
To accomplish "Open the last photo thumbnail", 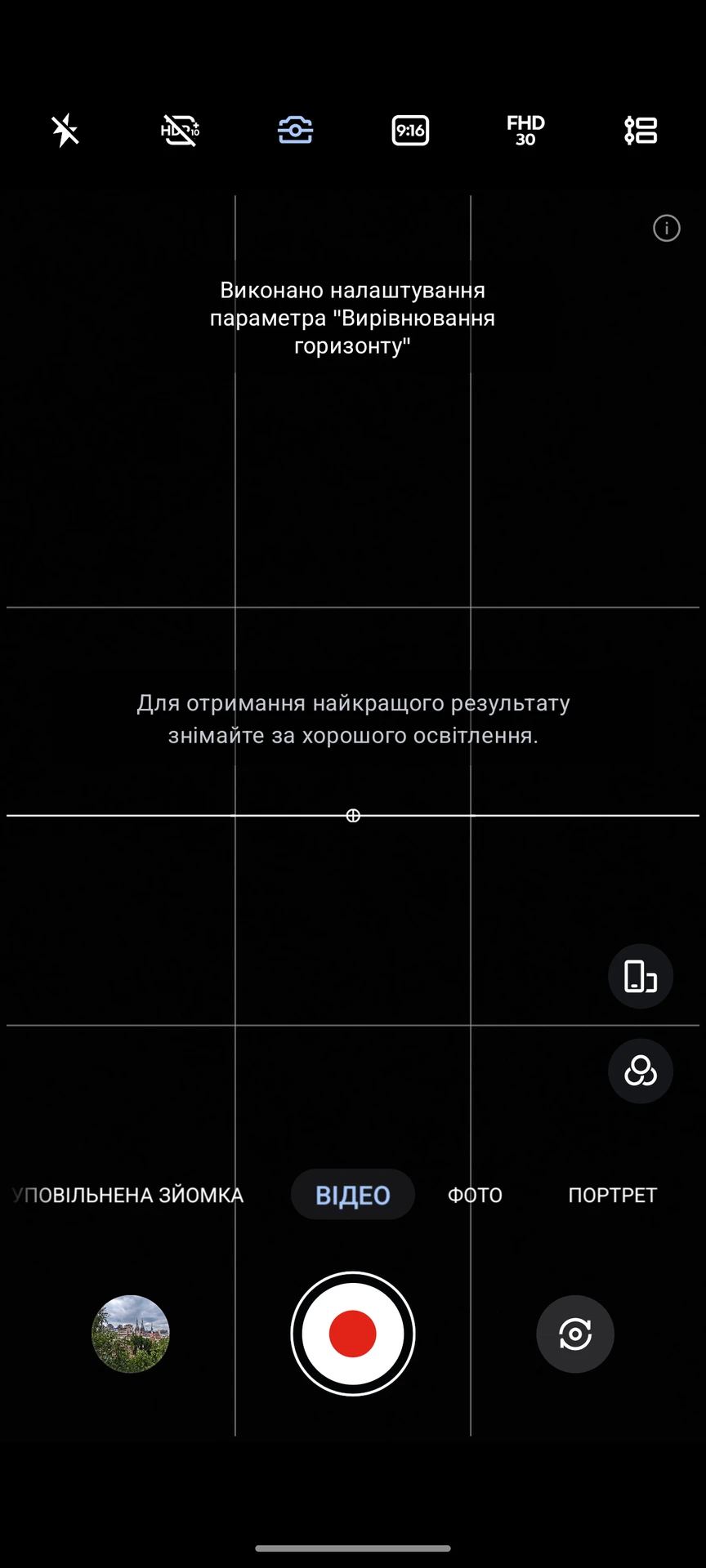I will tap(131, 1334).
